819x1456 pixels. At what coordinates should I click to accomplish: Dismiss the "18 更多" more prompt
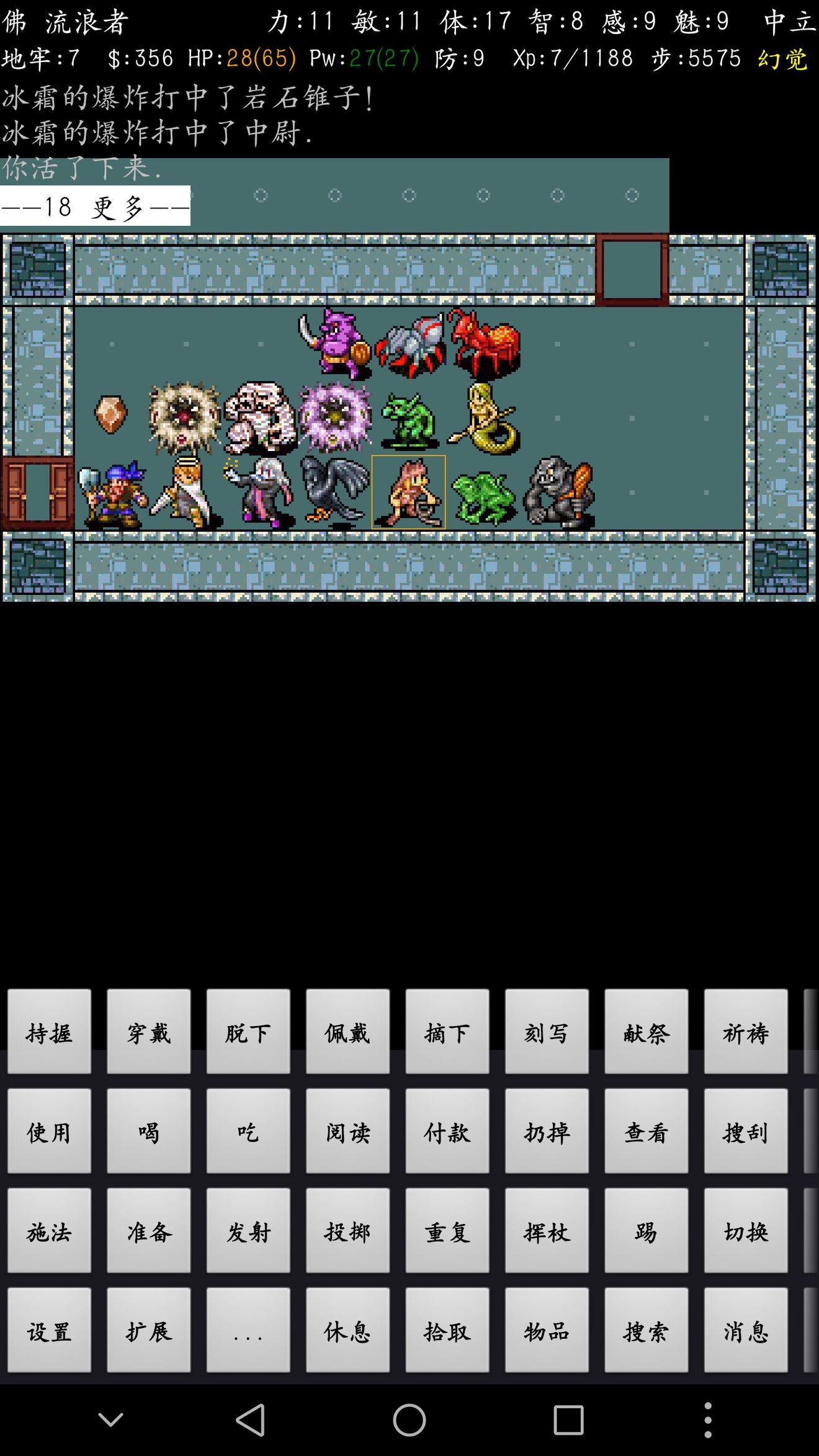coord(96,206)
